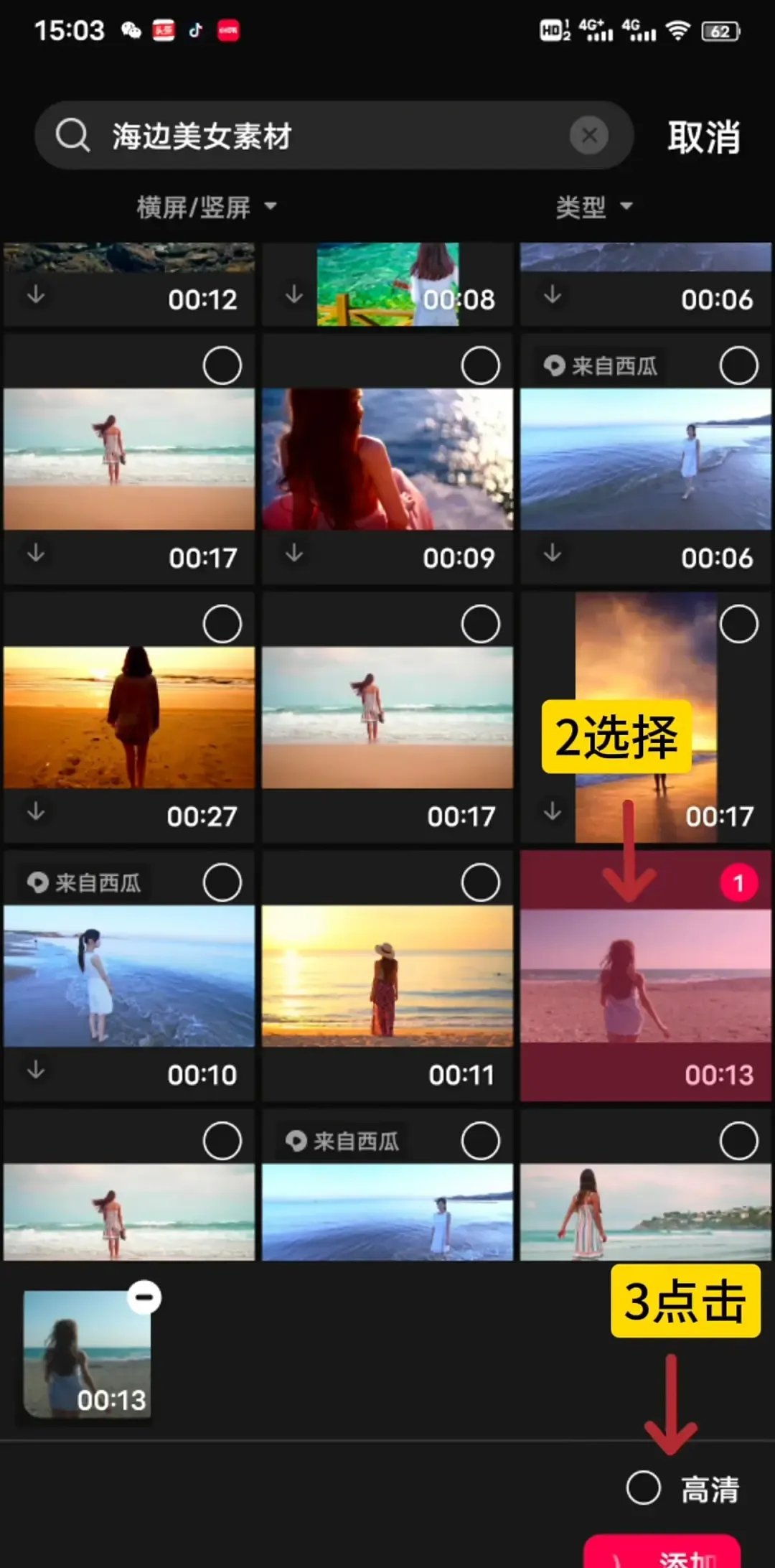Remove the 00:13 clip from selection tray
This screenshot has height=1568, width=775.
click(144, 1297)
